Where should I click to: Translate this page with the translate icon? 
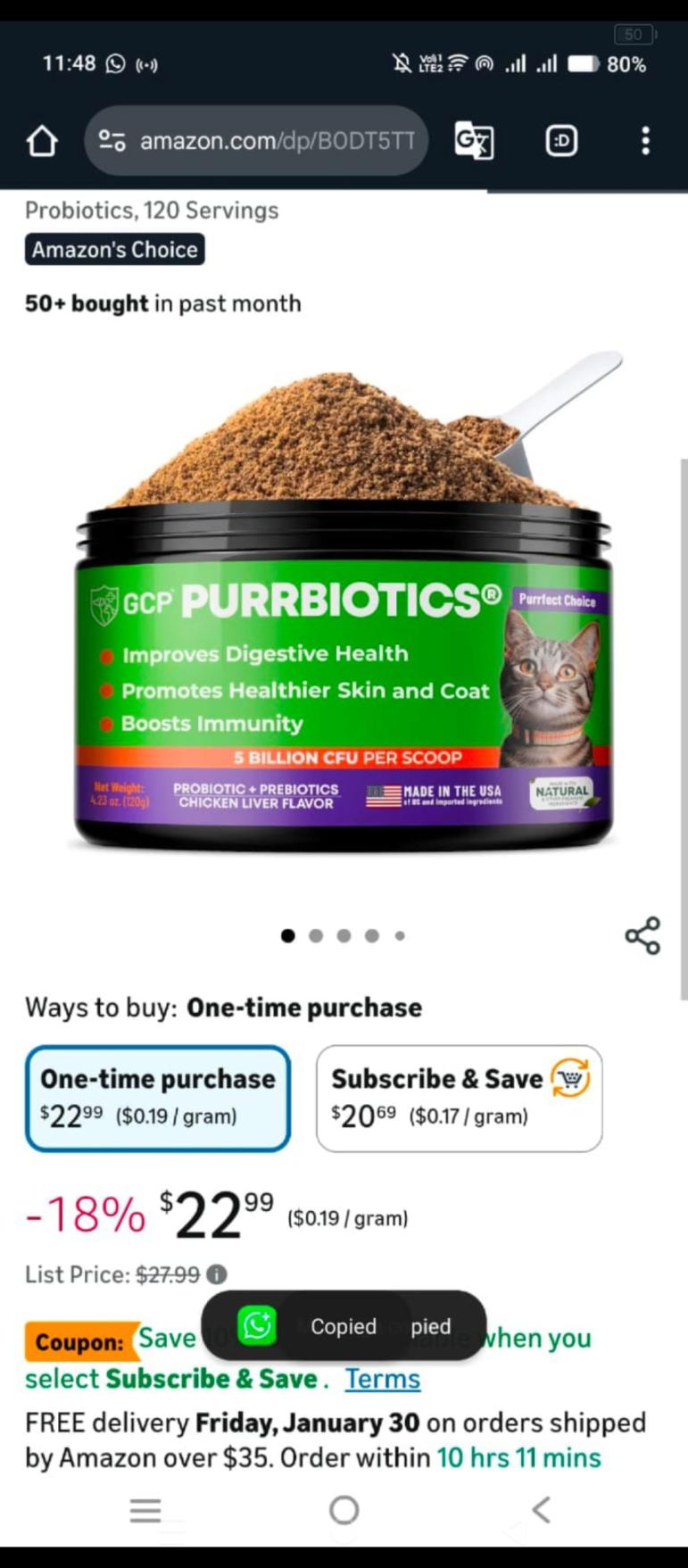pyautogui.click(x=474, y=141)
